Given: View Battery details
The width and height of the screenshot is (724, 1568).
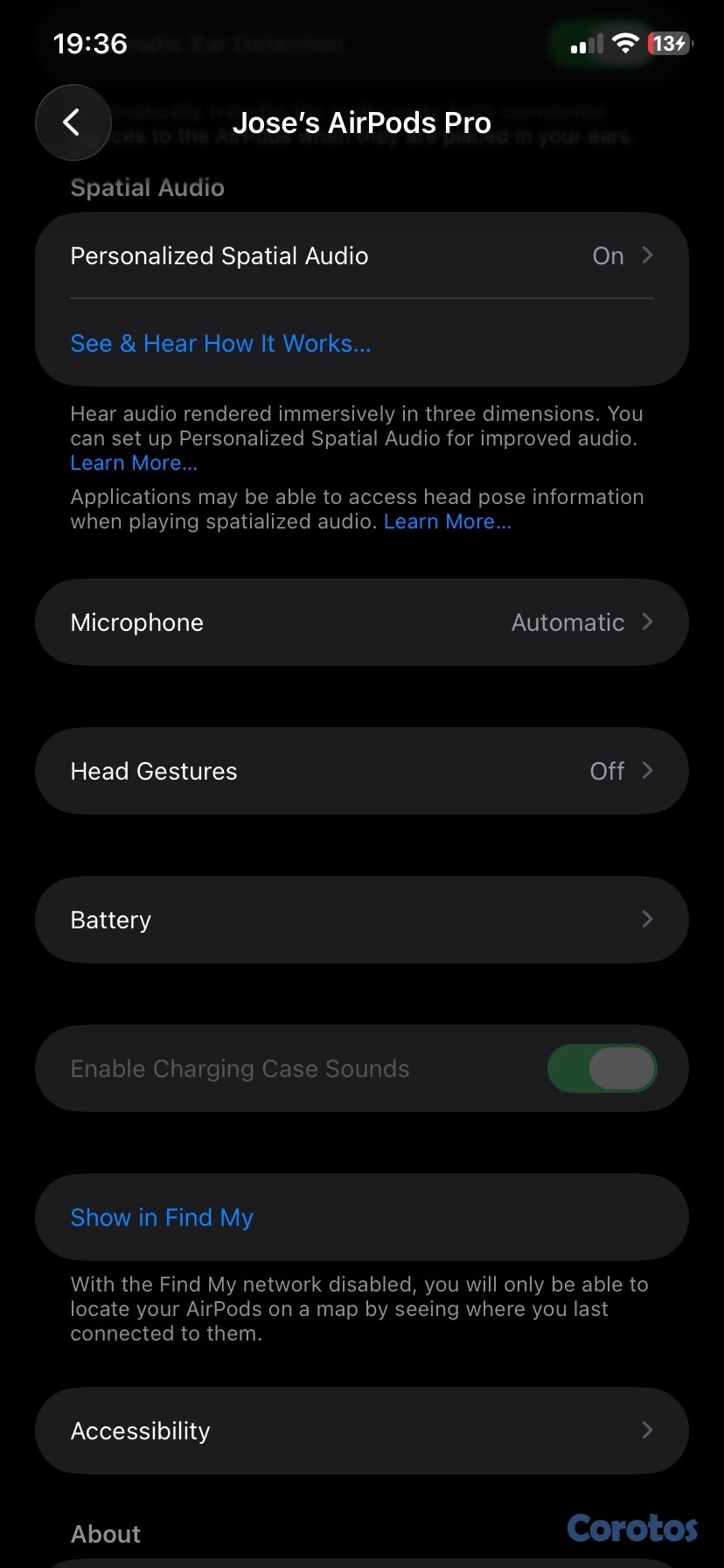Looking at the screenshot, I should point(361,920).
